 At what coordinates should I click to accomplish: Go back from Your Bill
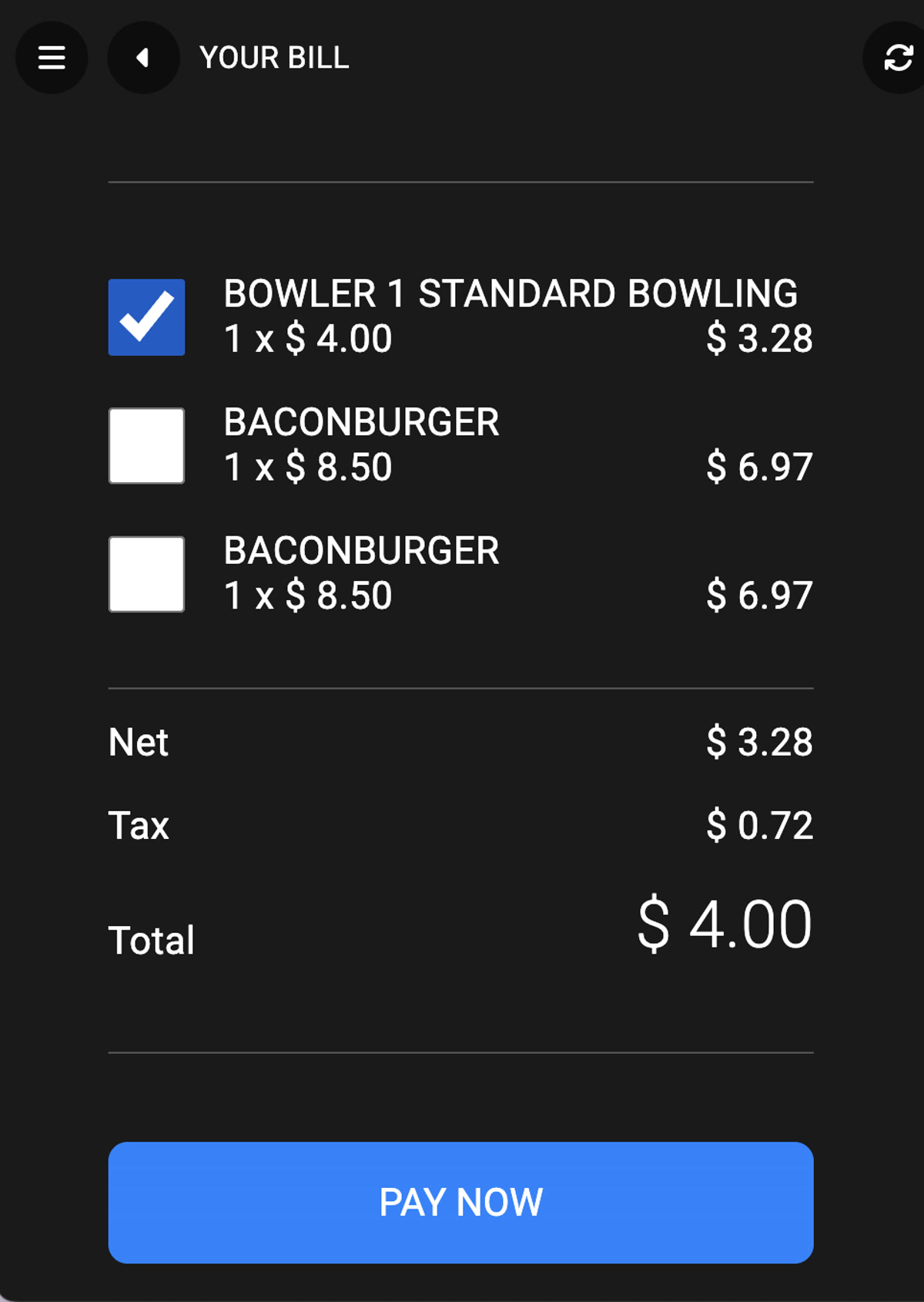(x=143, y=58)
